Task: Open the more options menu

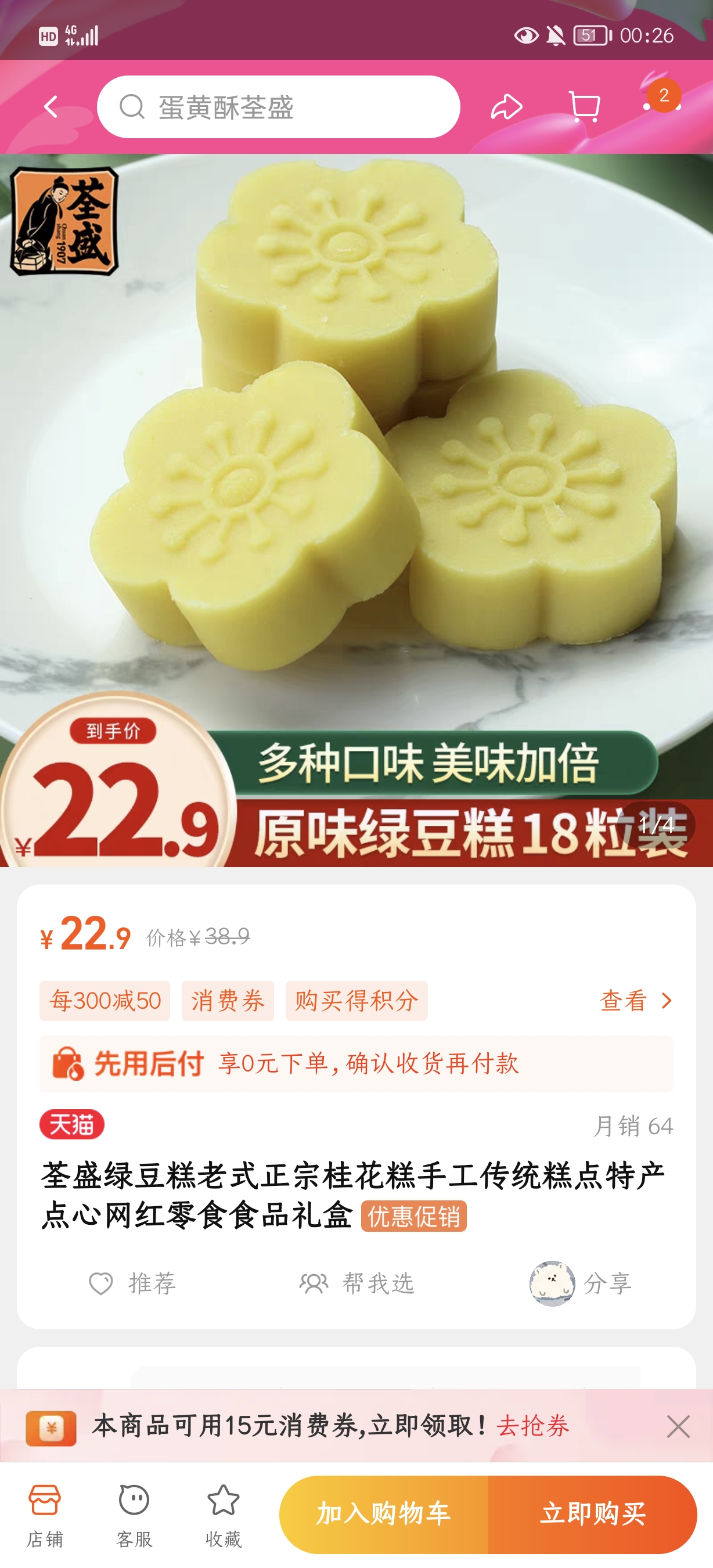Action: pos(662,106)
